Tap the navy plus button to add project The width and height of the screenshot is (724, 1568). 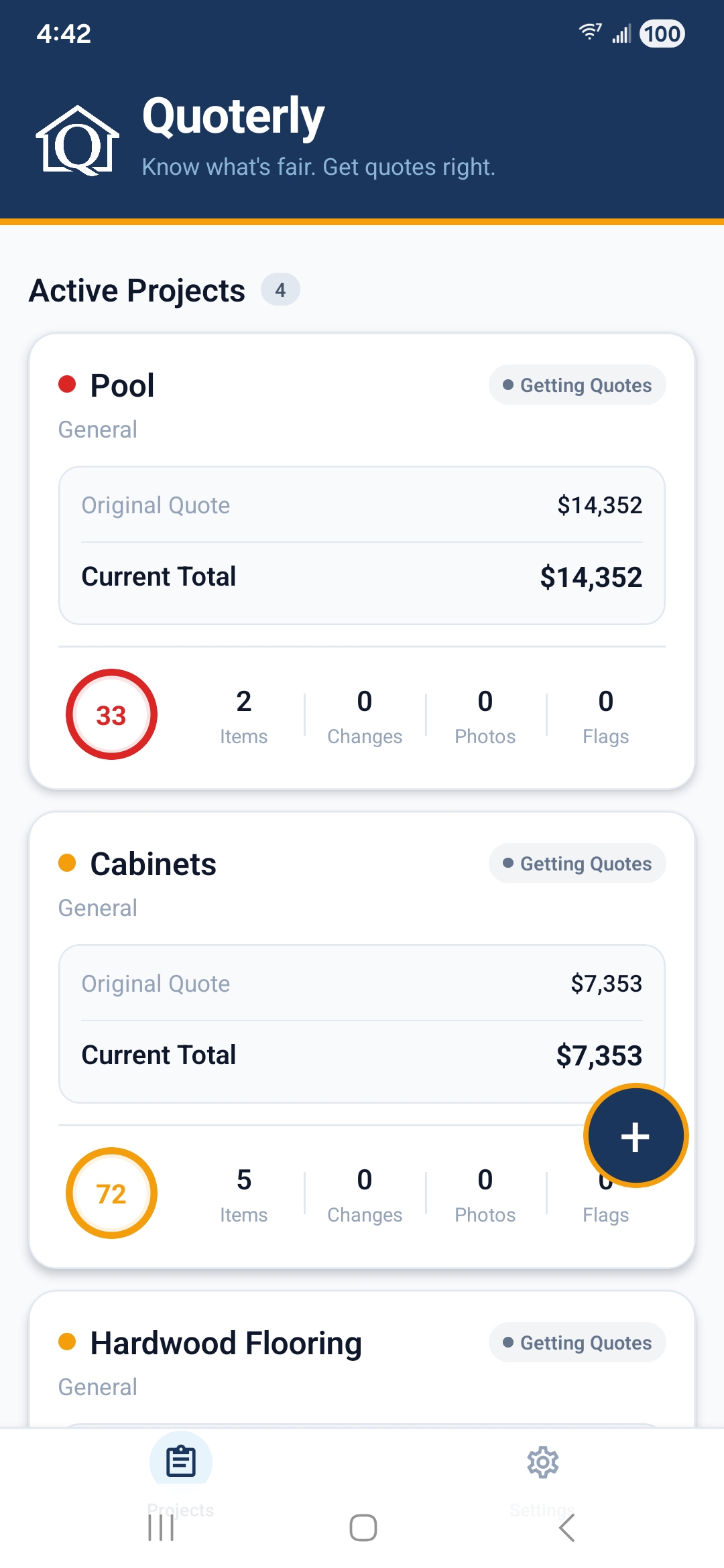pyautogui.click(x=635, y=1136)
